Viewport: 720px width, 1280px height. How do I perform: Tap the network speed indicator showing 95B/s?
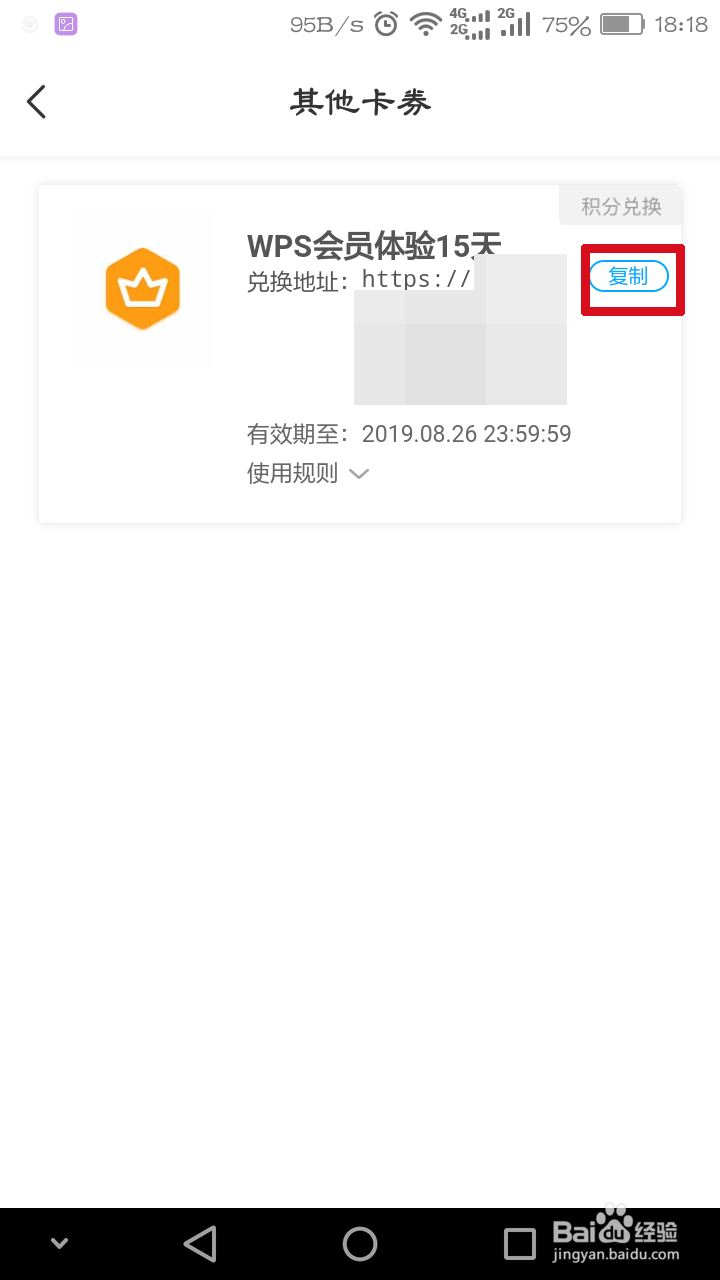coord(325,25)
